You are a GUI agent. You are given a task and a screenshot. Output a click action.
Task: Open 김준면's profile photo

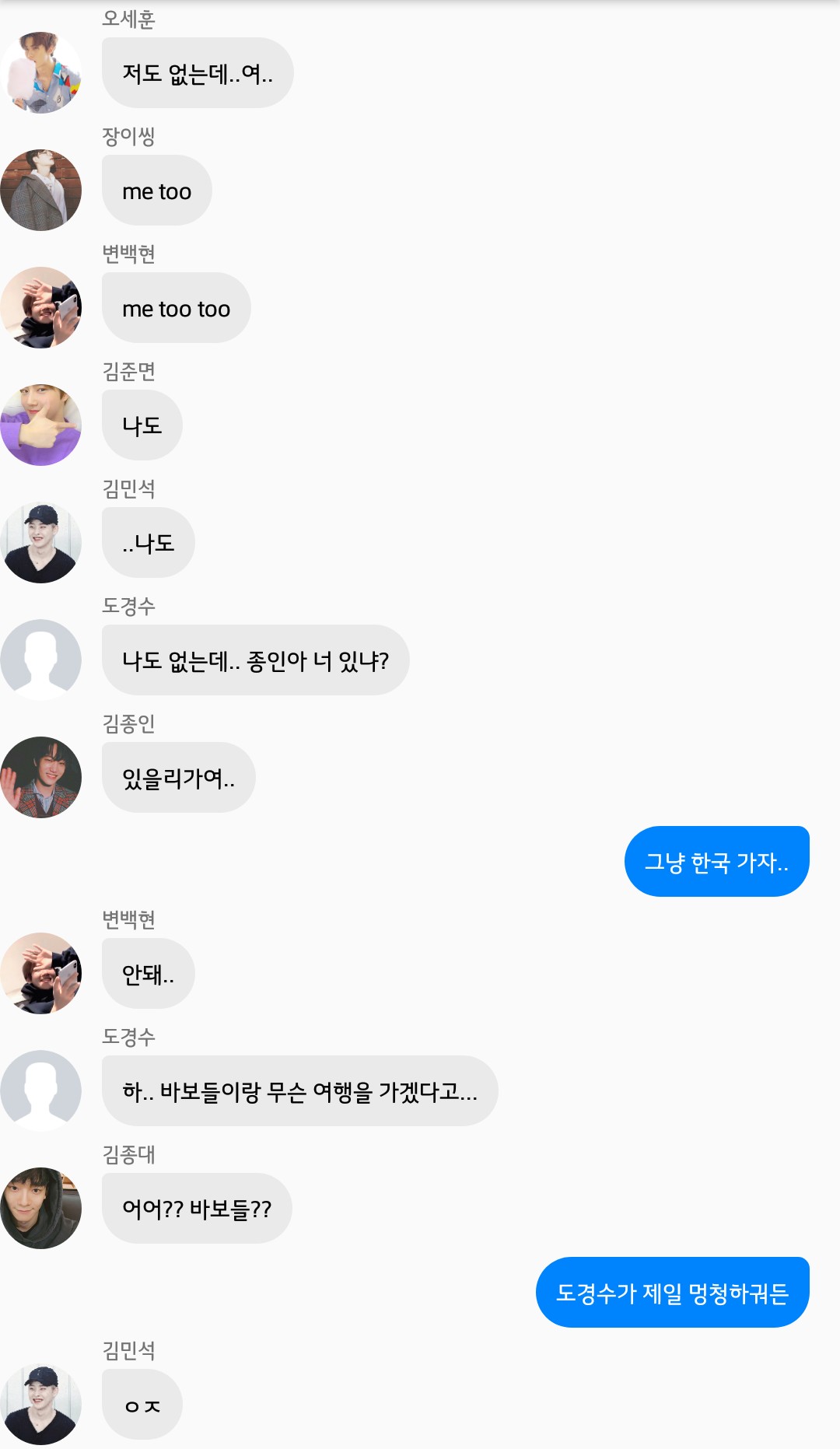pos(41,425)
